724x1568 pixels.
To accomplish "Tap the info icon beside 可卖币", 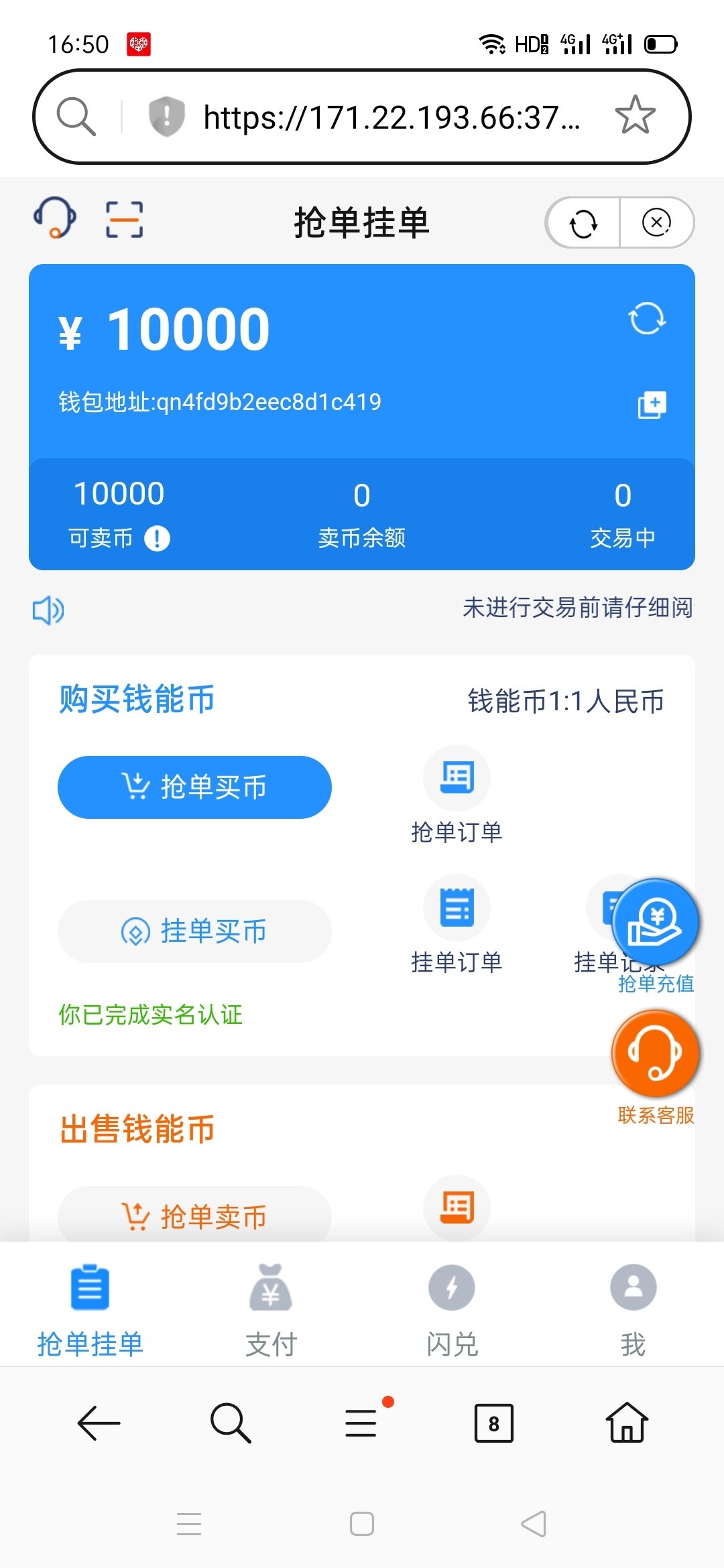I will point(158,538).
